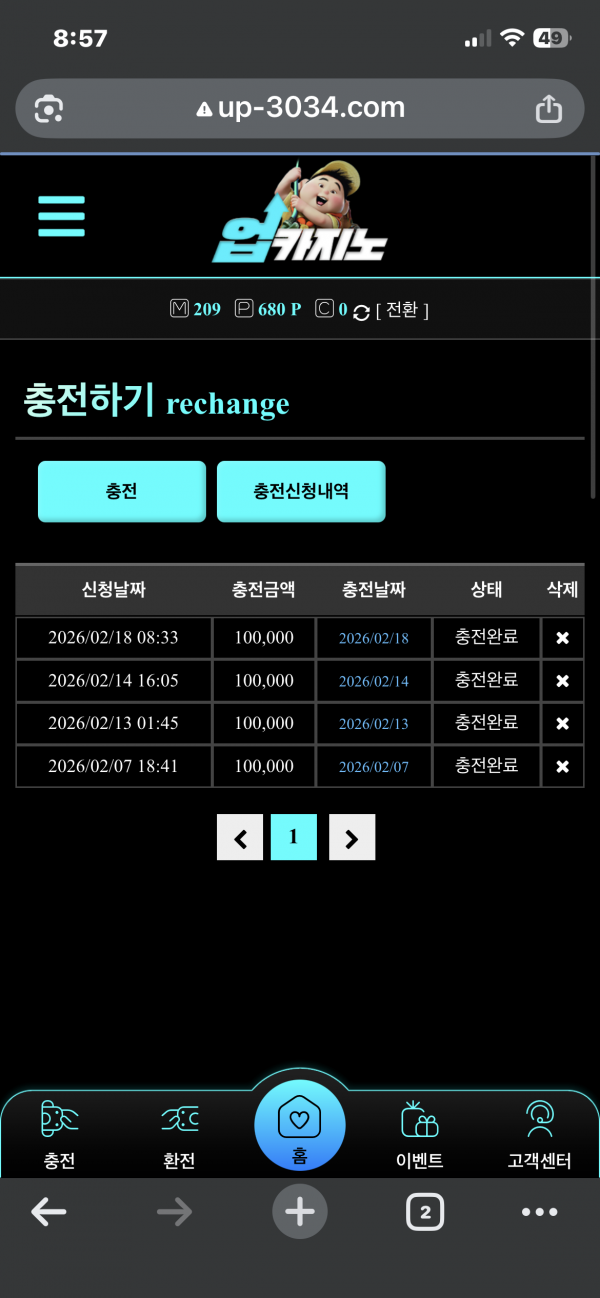This screenshot has width=600, height=1298.
Task: Open the 충전 tab in bottom navigation
Action: [x=59, y=1135]
